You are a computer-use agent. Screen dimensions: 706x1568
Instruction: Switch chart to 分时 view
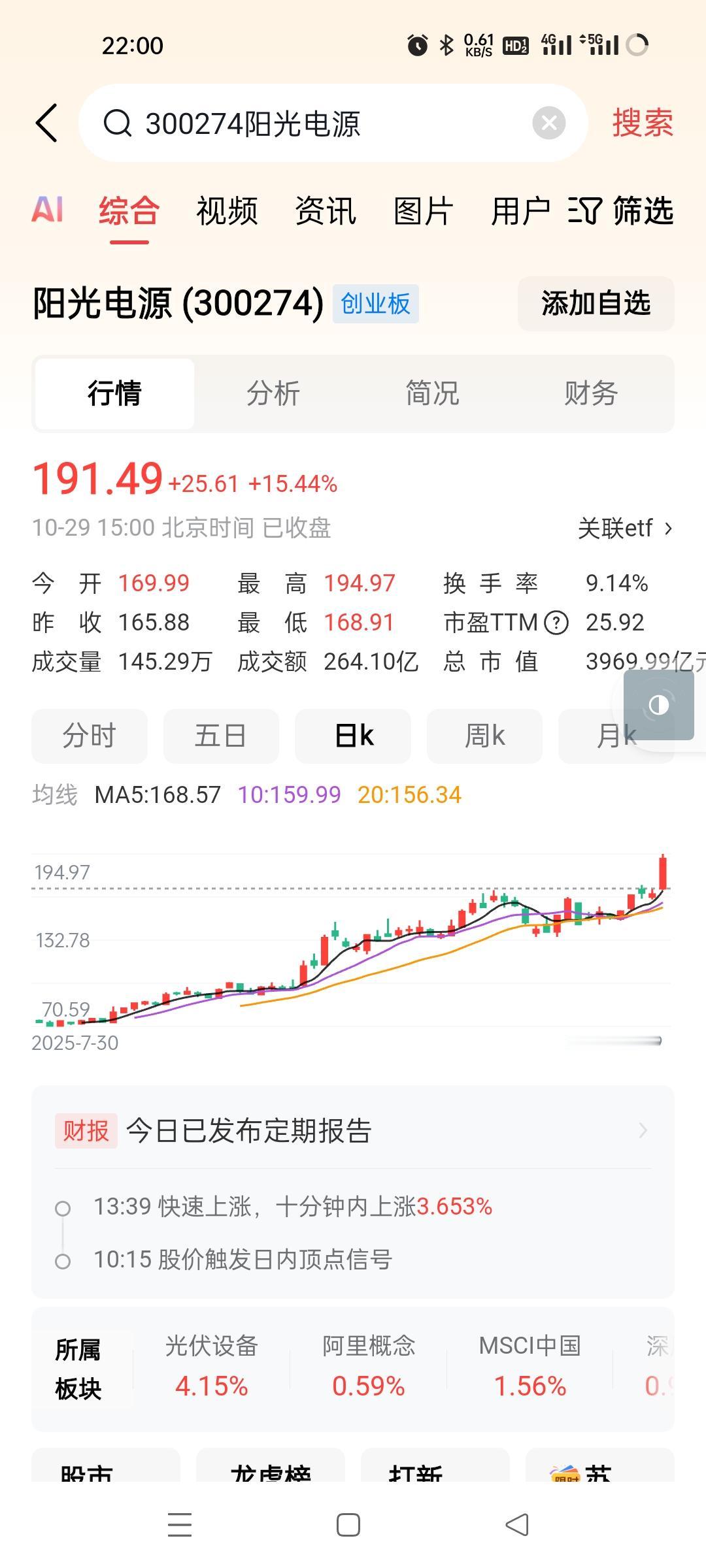90,736
